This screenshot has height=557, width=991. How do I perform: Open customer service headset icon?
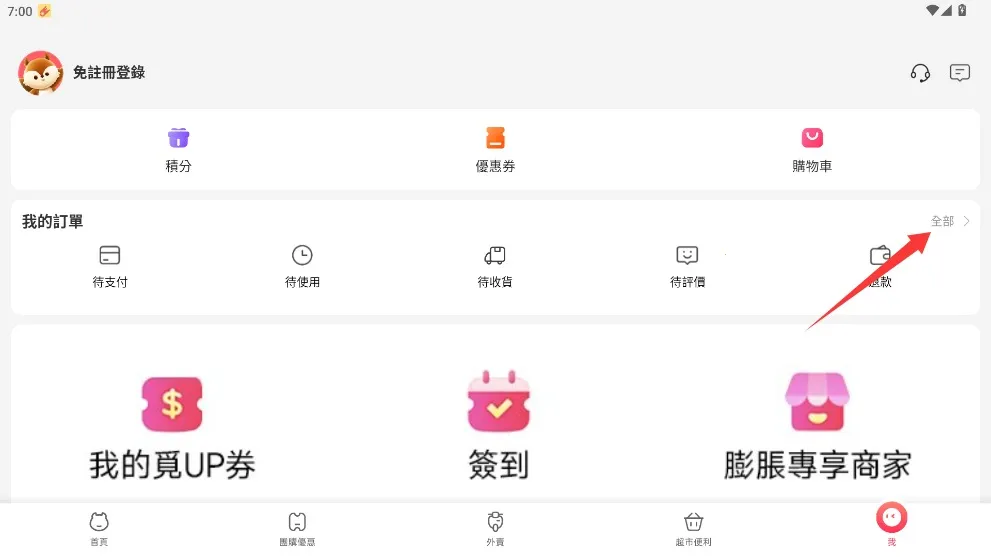[x=920, y=73]
